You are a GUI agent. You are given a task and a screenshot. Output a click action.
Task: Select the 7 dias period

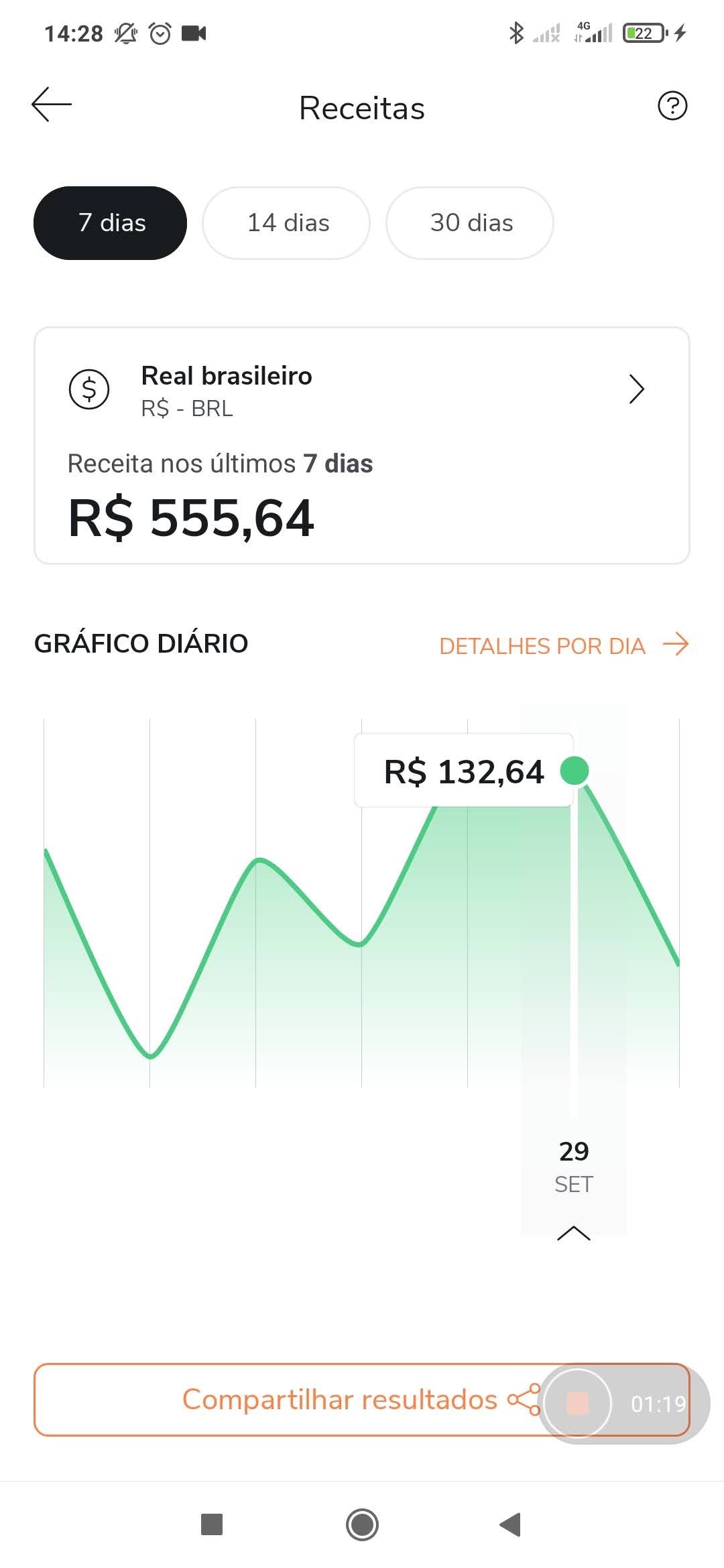[111, 223]
